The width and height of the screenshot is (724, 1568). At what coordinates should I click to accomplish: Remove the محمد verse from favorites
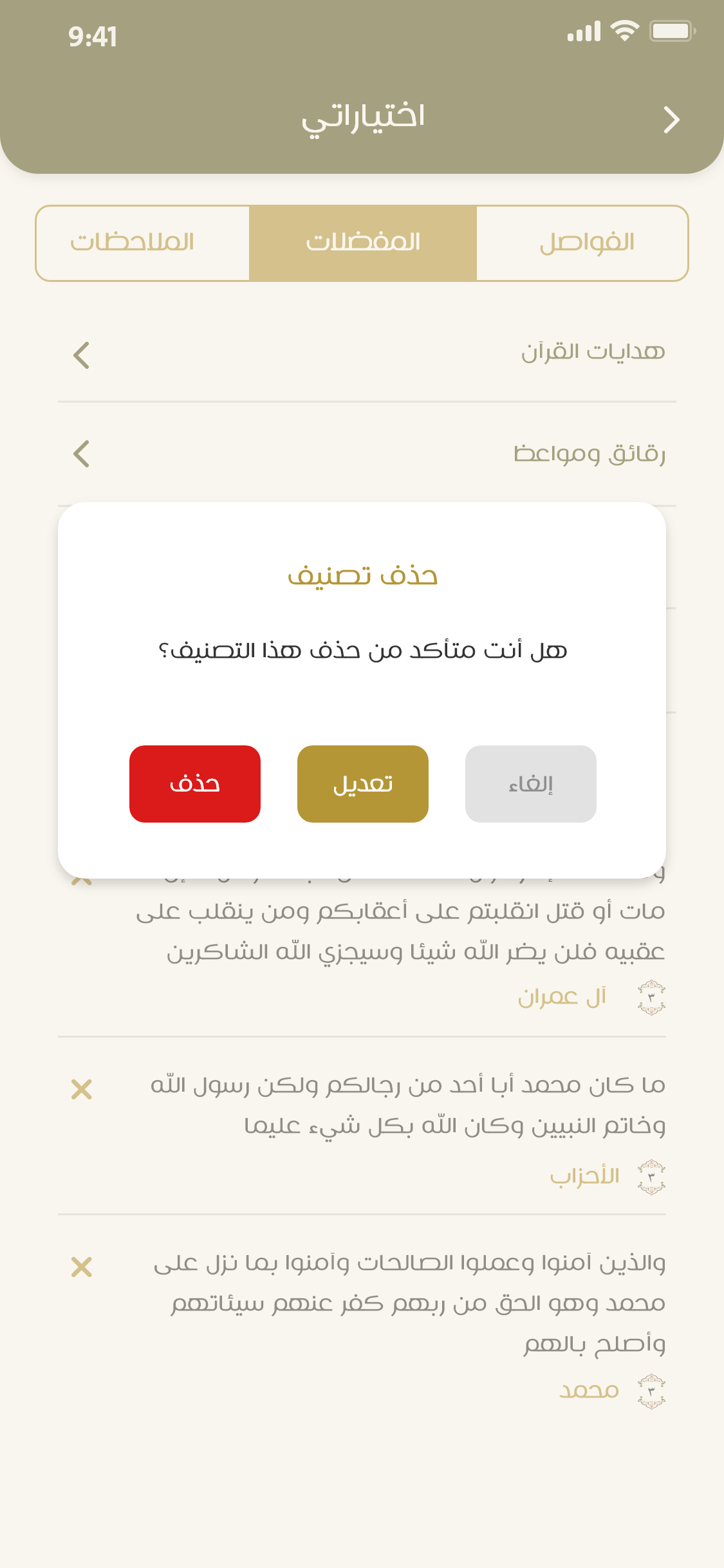tap(82, 1267)
